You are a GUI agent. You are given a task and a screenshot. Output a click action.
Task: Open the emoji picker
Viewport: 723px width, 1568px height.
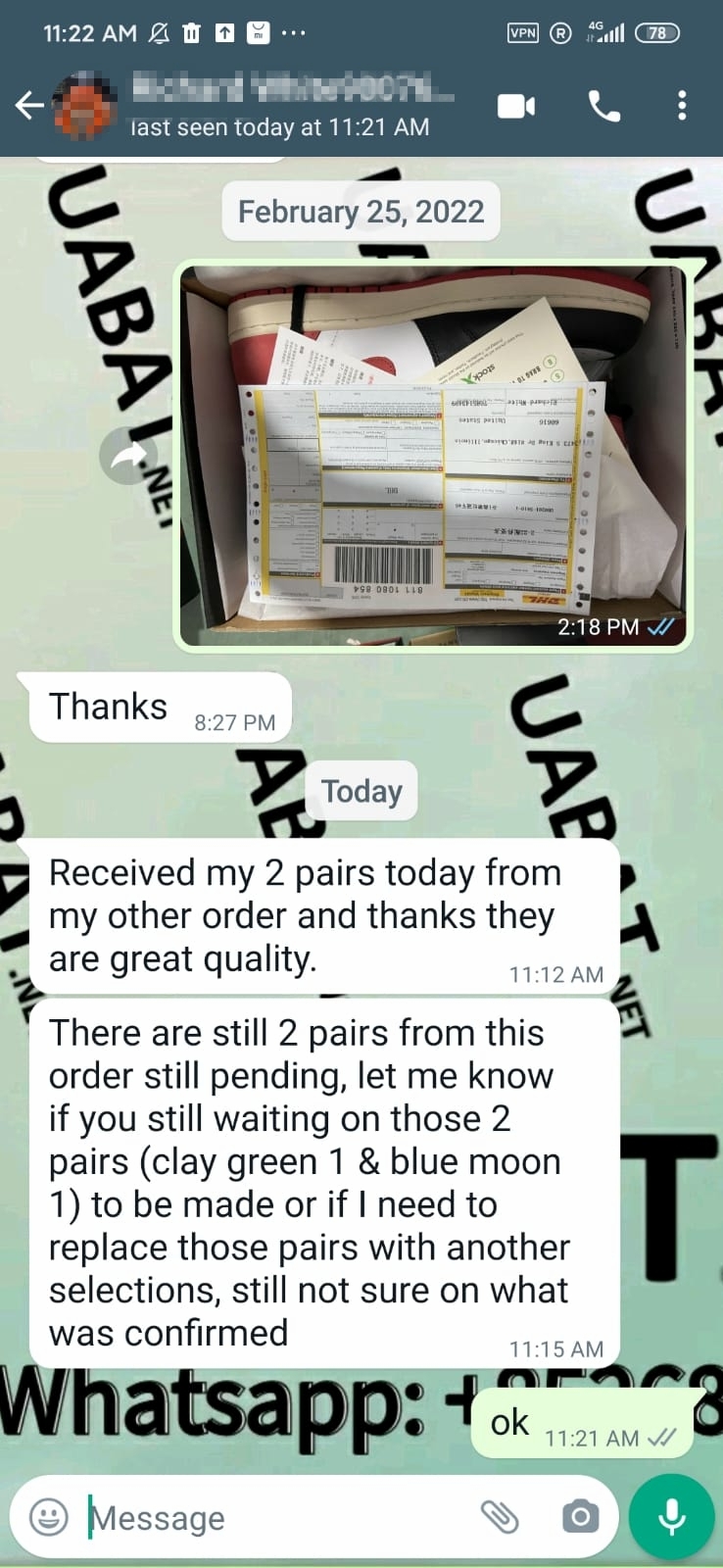point(46,1516)
